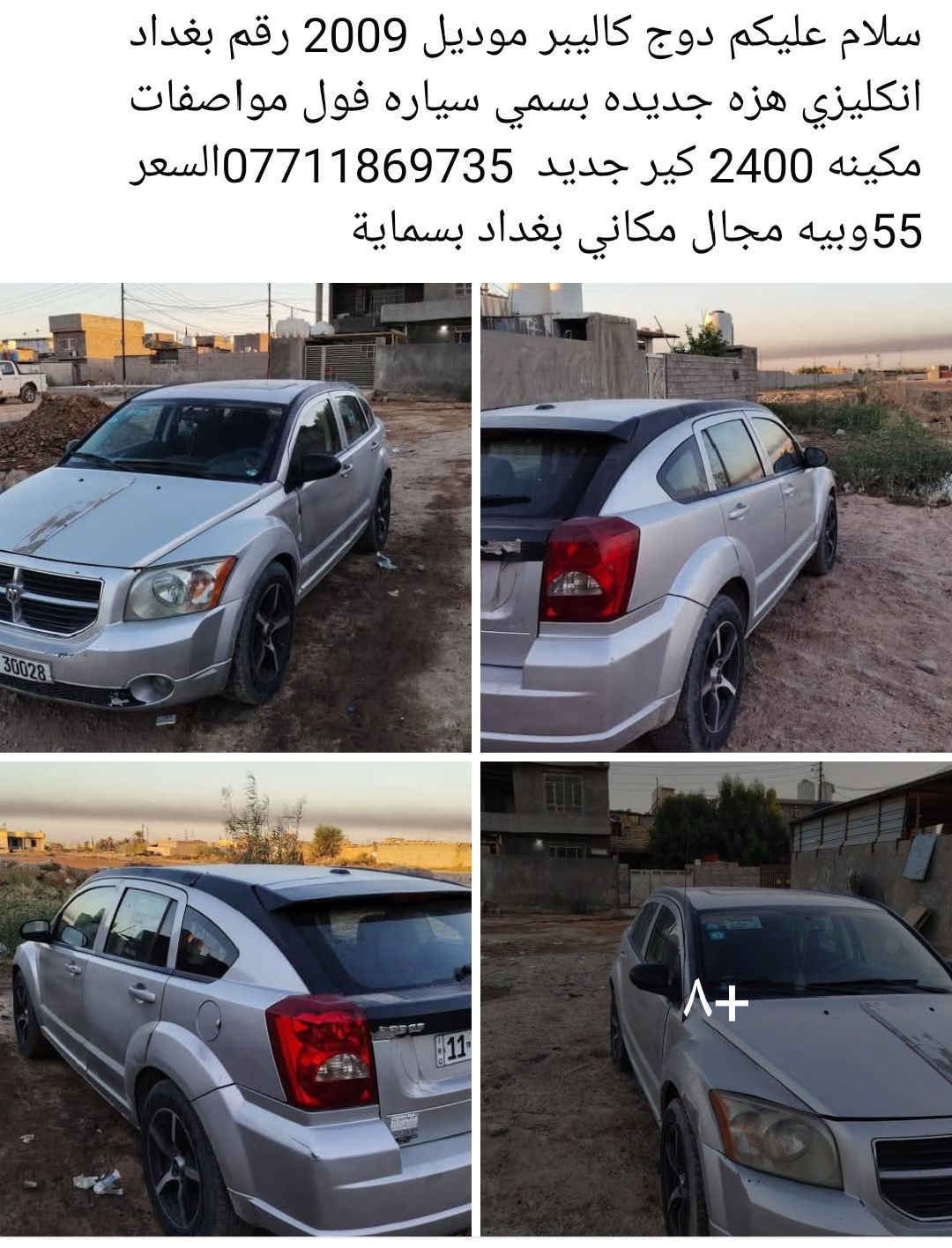952x1248 pixels.
Task: Open the front-view photo showing plate 30028
Action: point(235,517)
